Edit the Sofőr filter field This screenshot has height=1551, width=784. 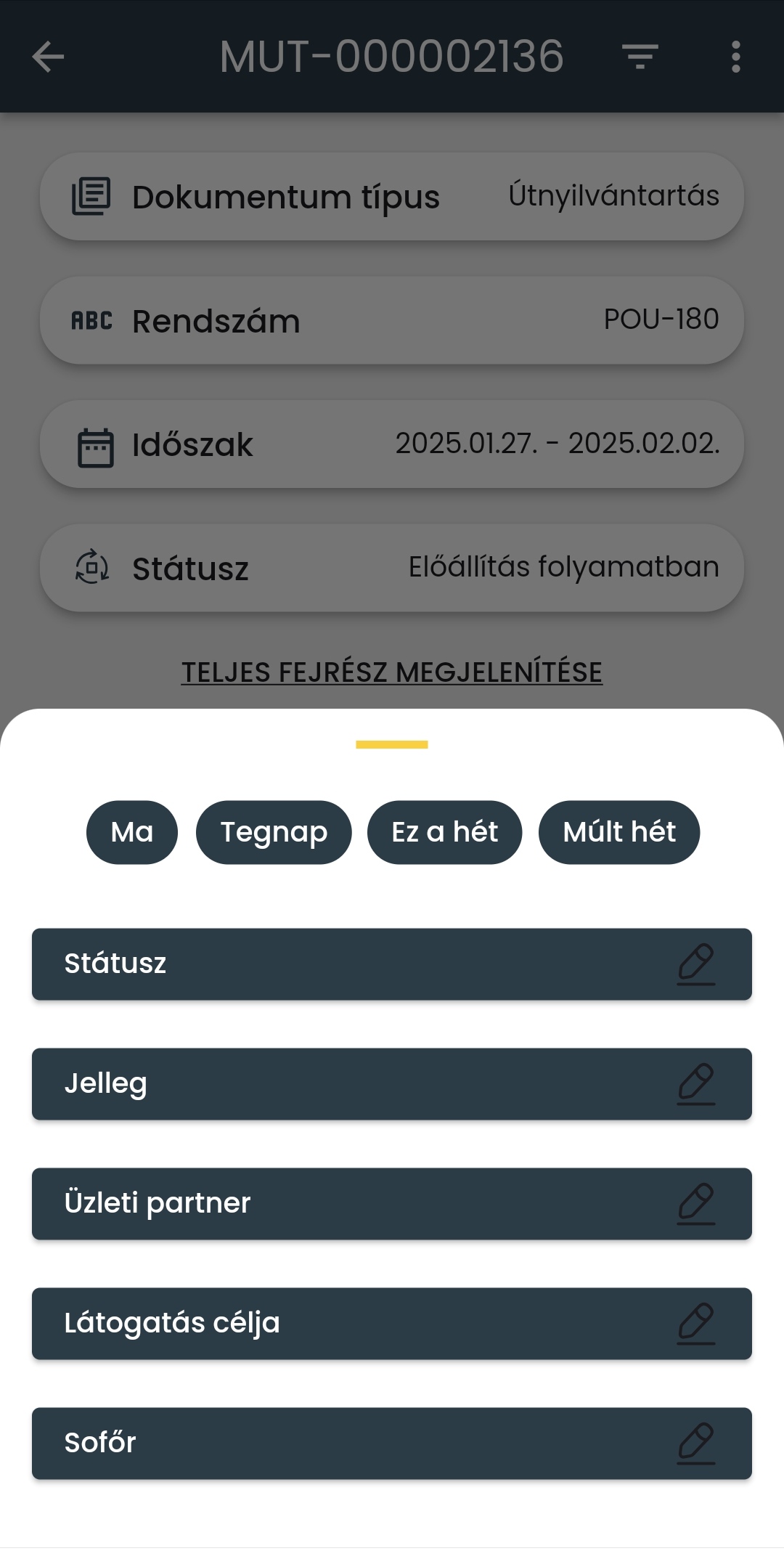coord(392,1444)
